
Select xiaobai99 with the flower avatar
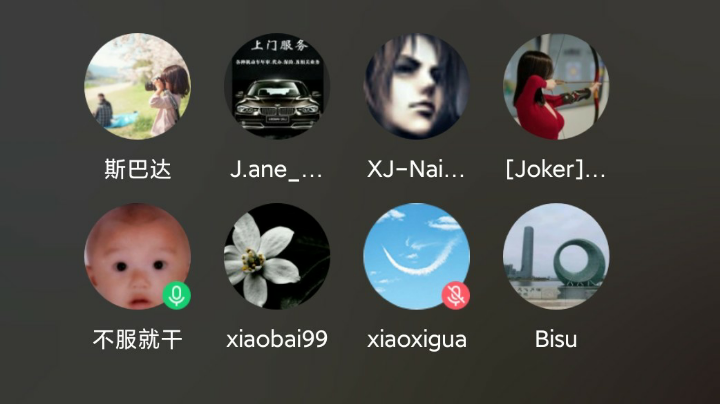pos(277,257)
